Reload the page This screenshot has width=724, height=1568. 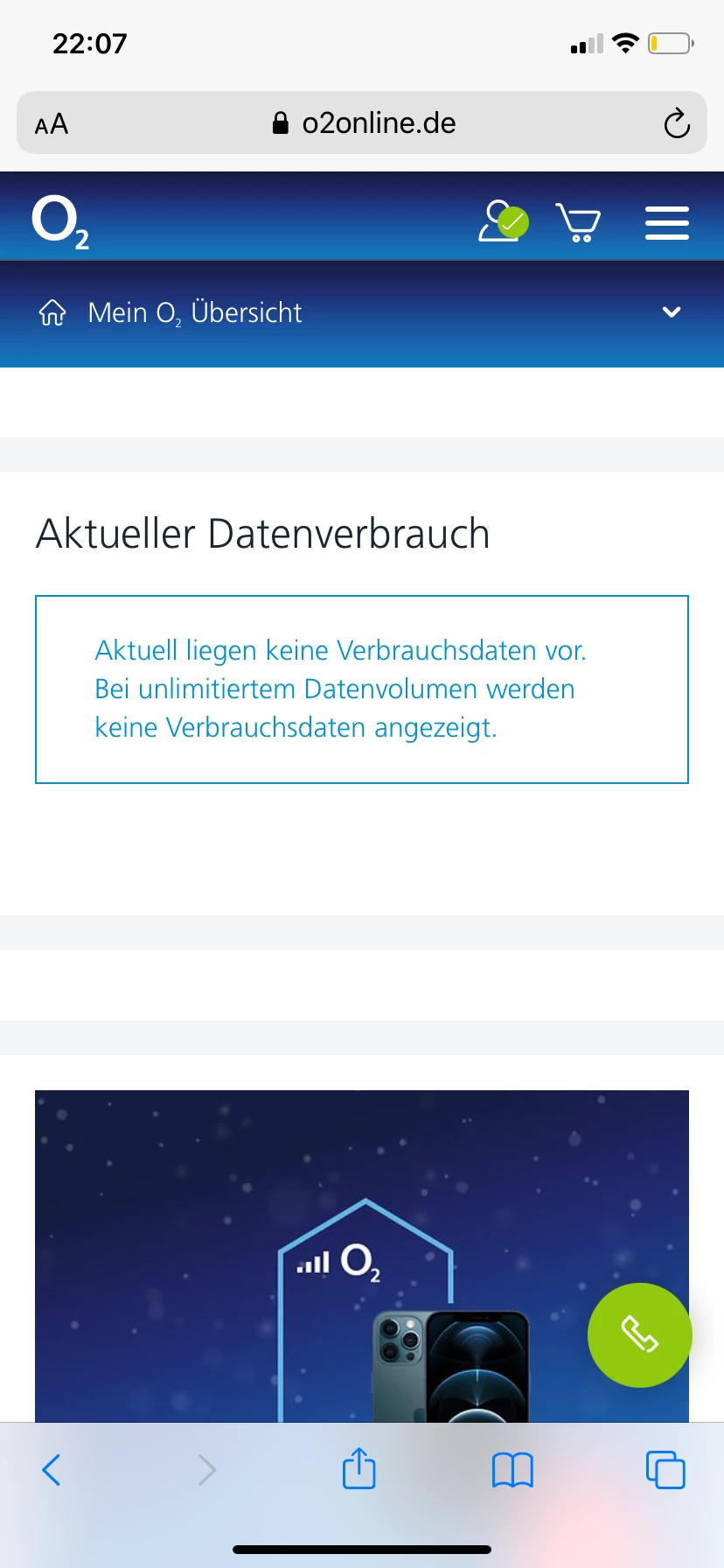[x=676, y=123]
